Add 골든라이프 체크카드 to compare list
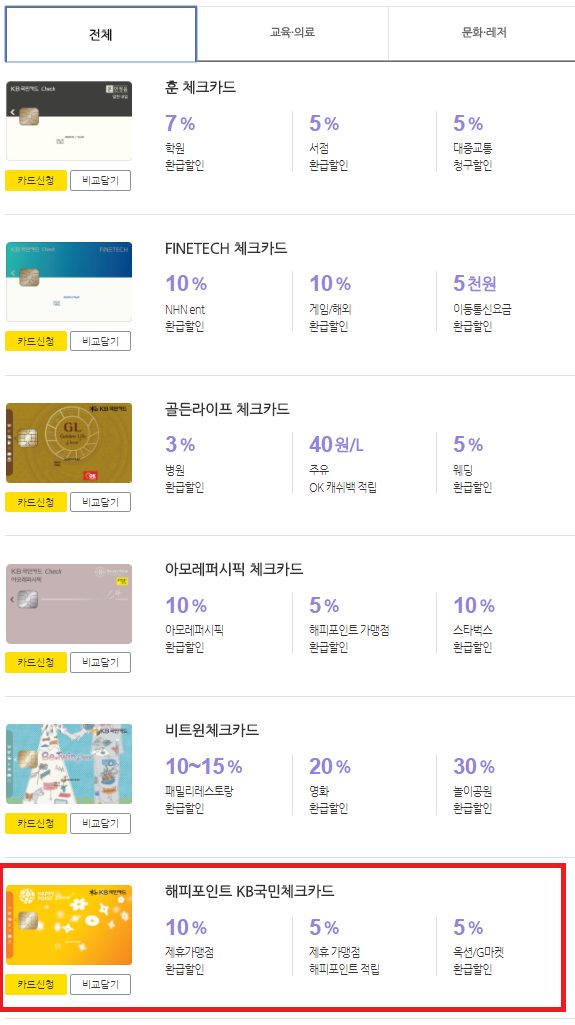Image resolution: width=575 pixels, height=1025 pixels. pos(101,502)
